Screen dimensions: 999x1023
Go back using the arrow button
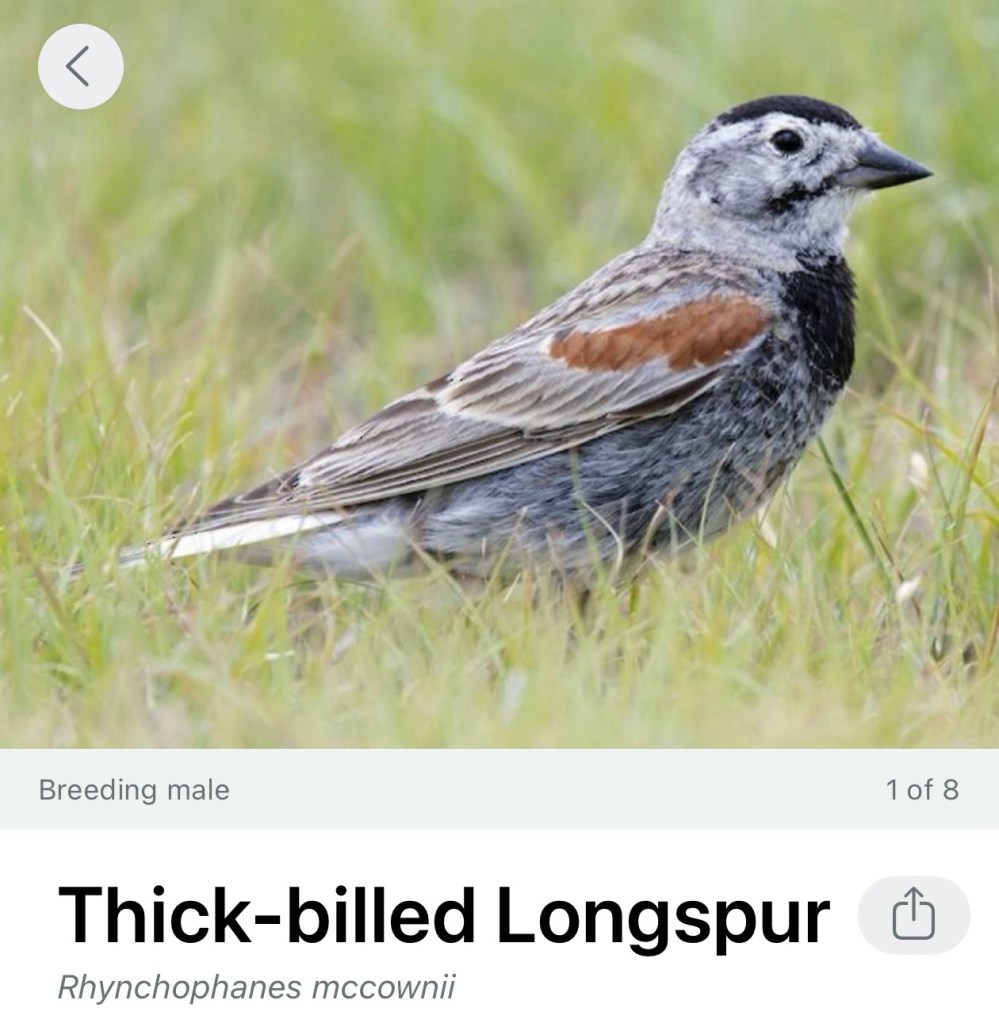tap(80, 67)
